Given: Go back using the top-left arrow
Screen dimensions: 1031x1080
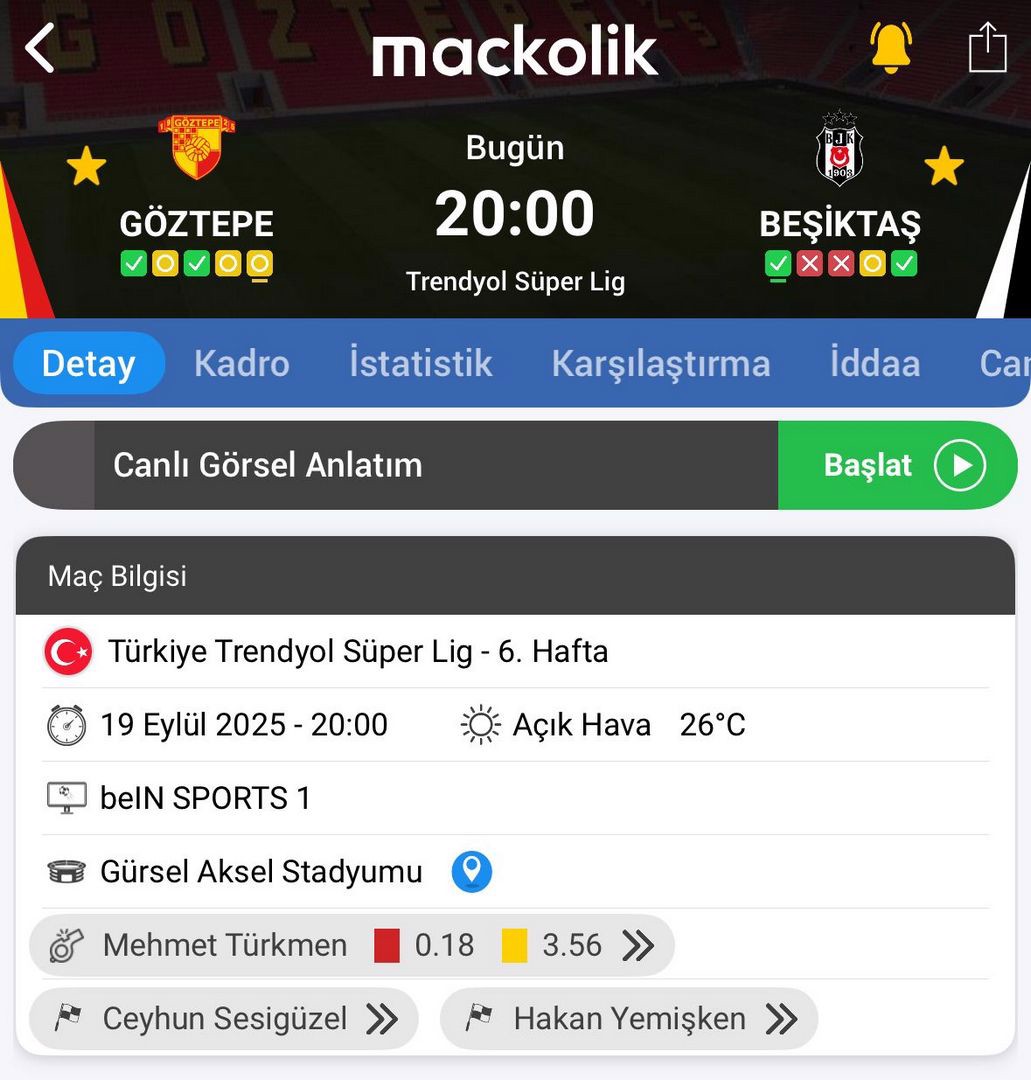Looking at the screenshot, I should point(40,48).
